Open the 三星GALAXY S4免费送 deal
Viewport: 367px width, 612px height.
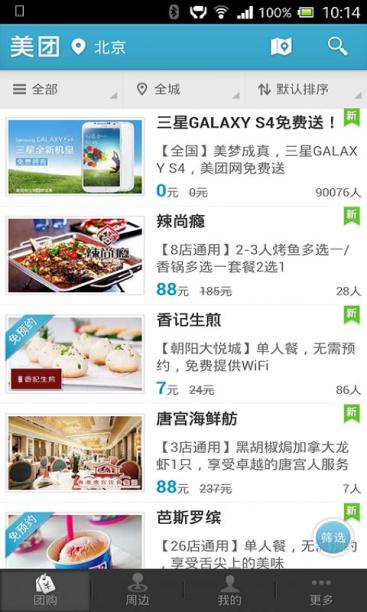coord(184,157)
